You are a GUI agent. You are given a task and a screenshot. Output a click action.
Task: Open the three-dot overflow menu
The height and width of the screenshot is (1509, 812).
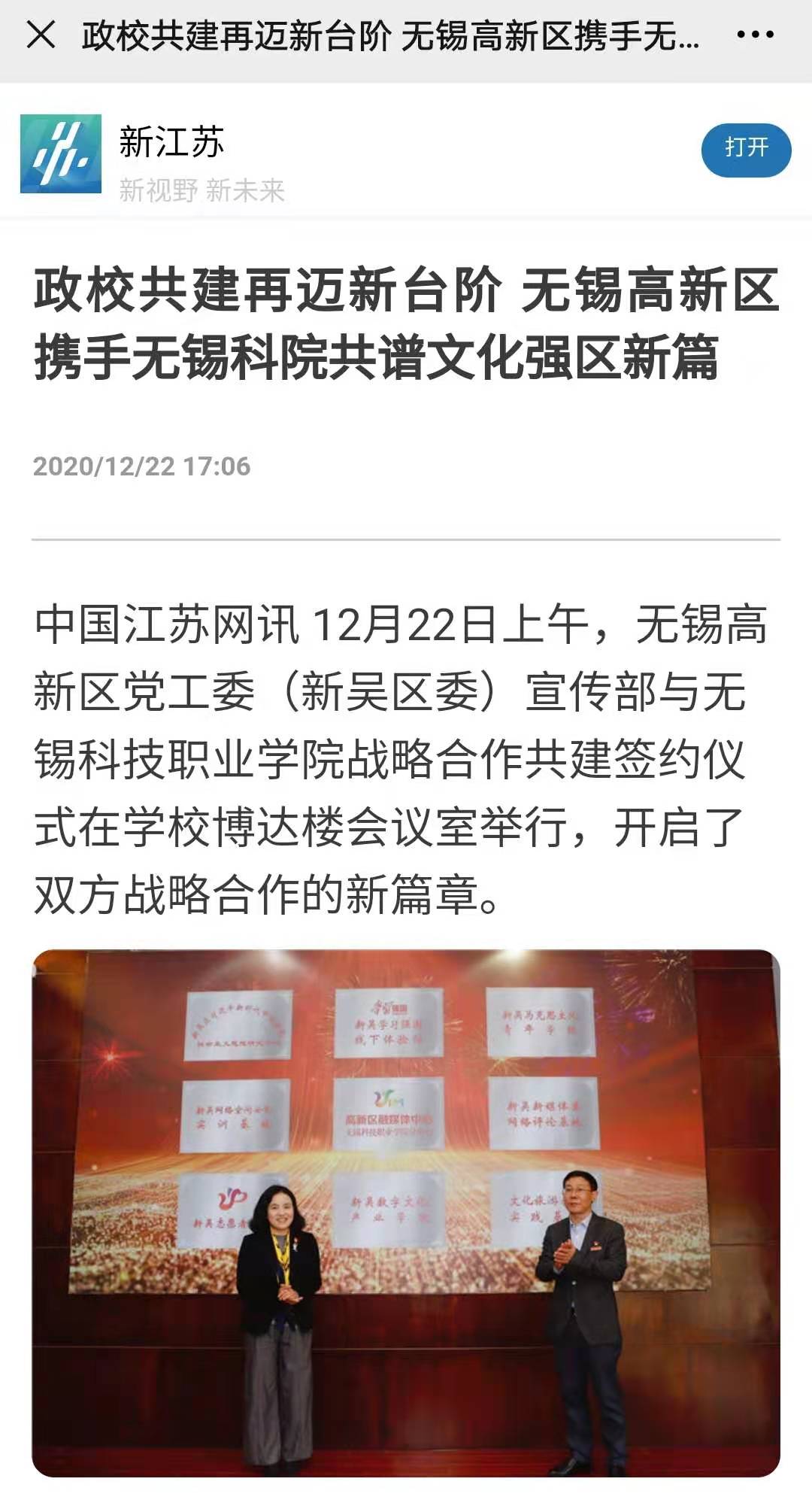click(x=755, y=35)
